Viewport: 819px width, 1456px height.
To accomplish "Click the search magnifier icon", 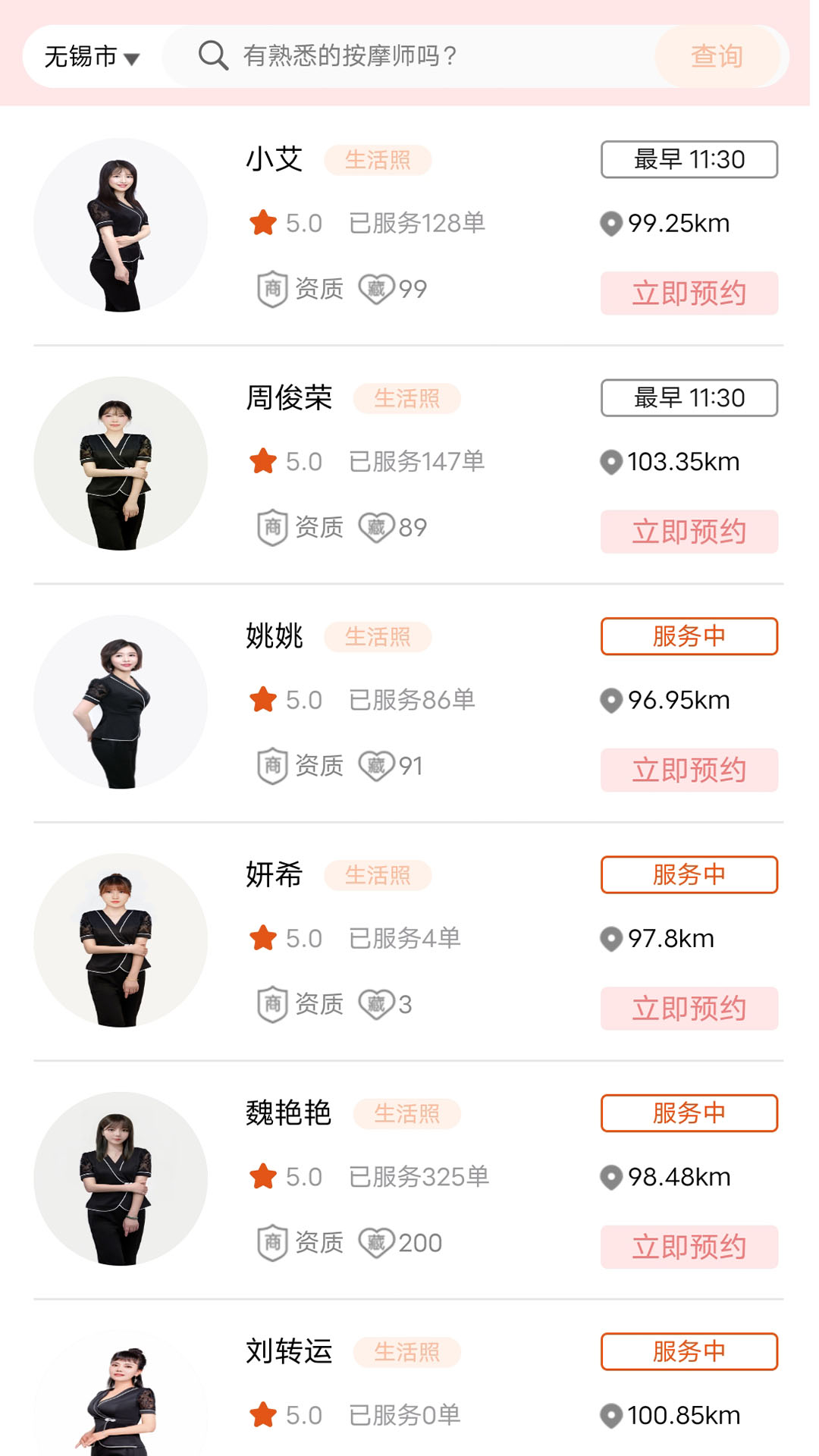I will click(212, 55).
